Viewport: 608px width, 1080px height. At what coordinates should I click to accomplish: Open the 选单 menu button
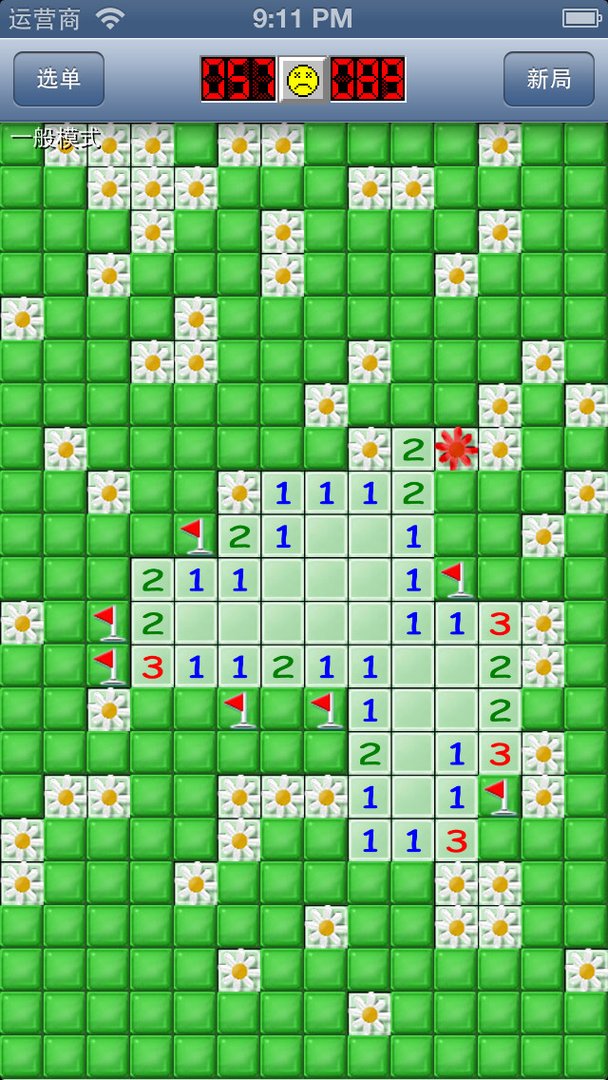(59, 79)
